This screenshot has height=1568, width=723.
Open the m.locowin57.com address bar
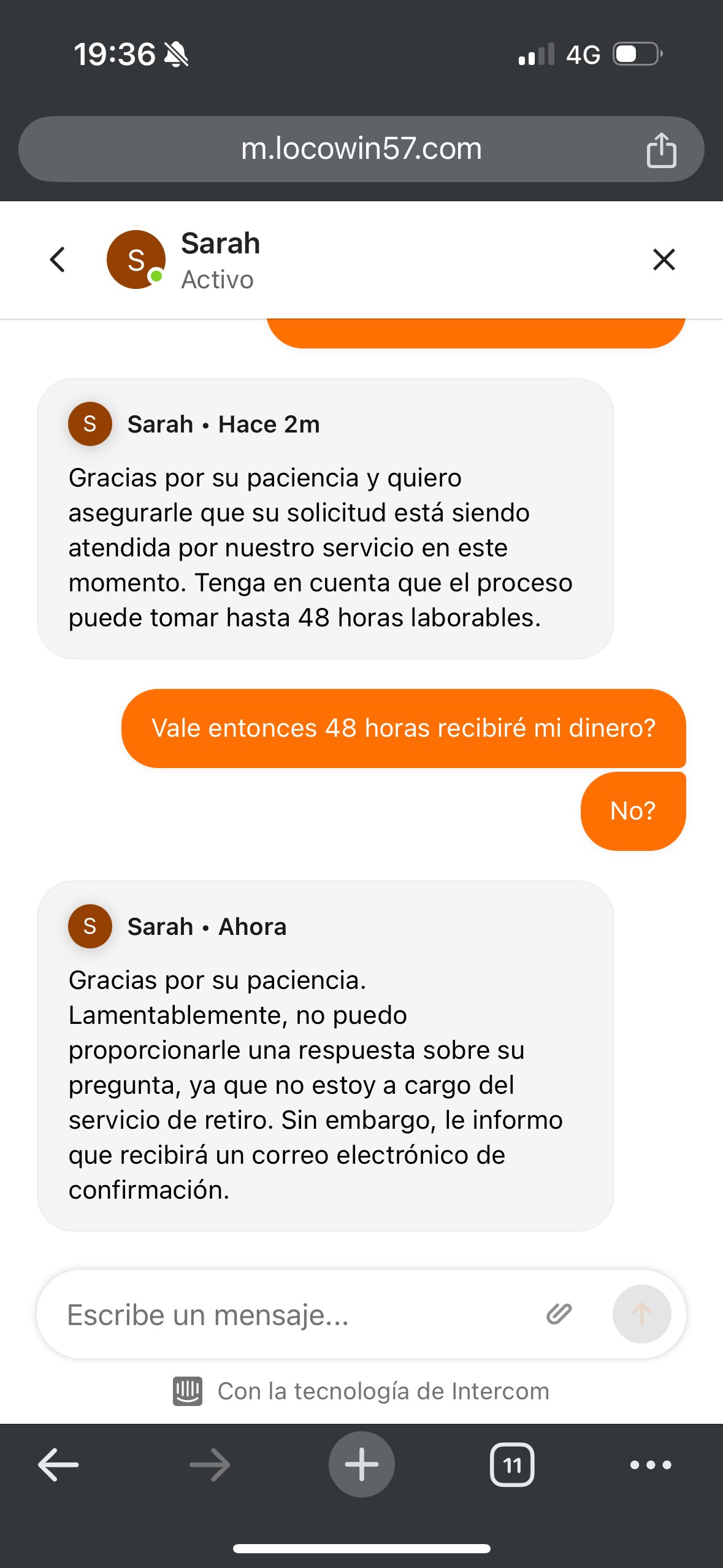[x=361, y=149]
